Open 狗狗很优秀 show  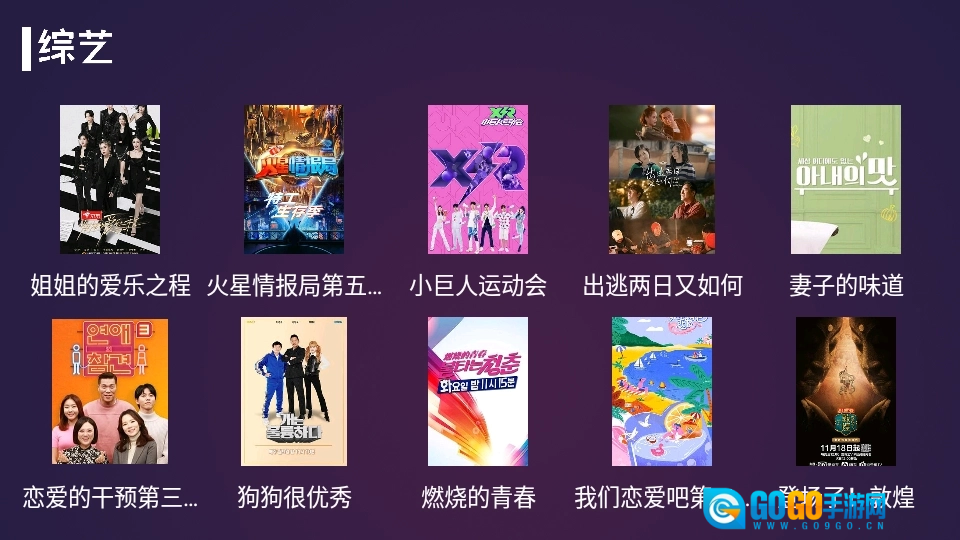click(x=294, y=392)
